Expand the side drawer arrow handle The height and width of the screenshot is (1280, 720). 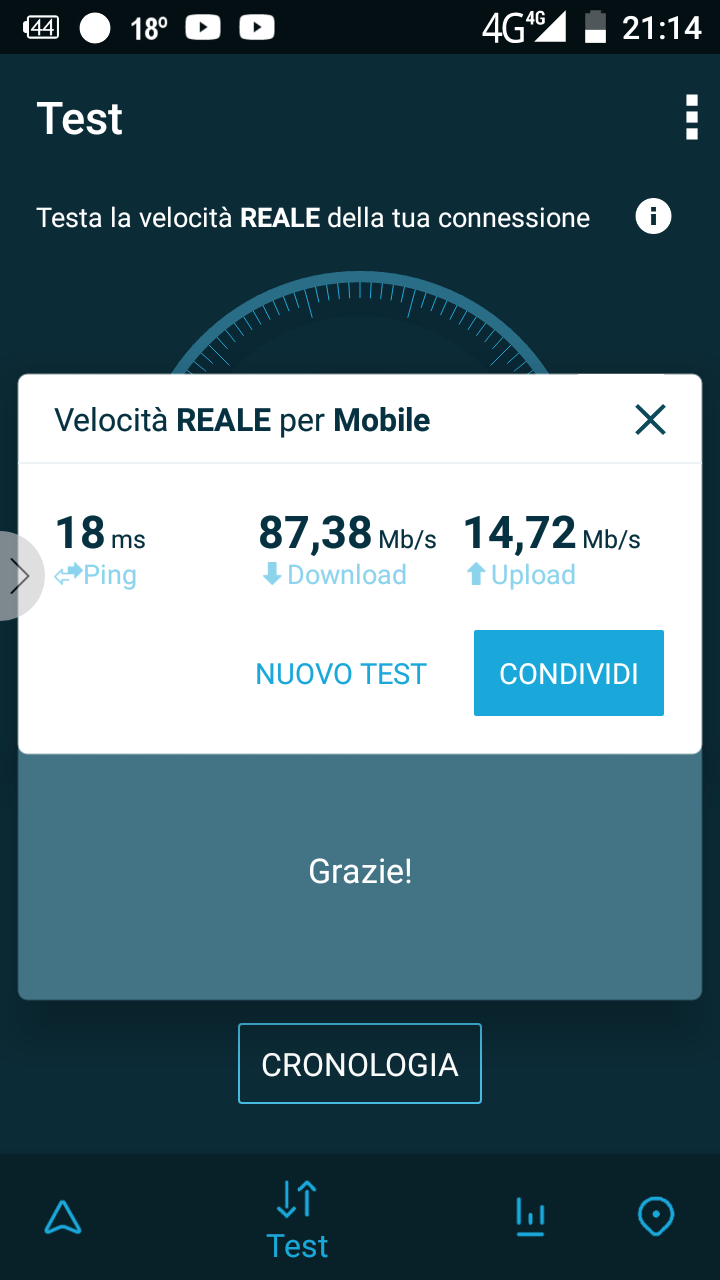pos(19,576)
